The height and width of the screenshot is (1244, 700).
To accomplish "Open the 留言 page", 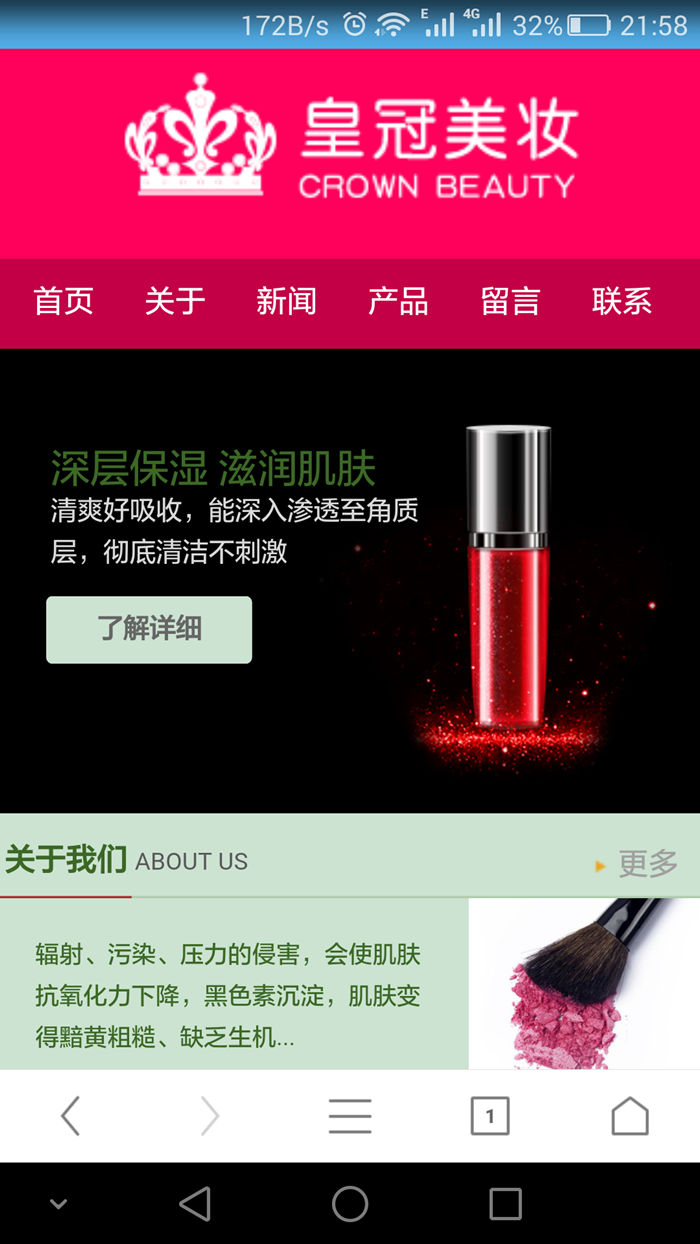I will click(510, 301).
